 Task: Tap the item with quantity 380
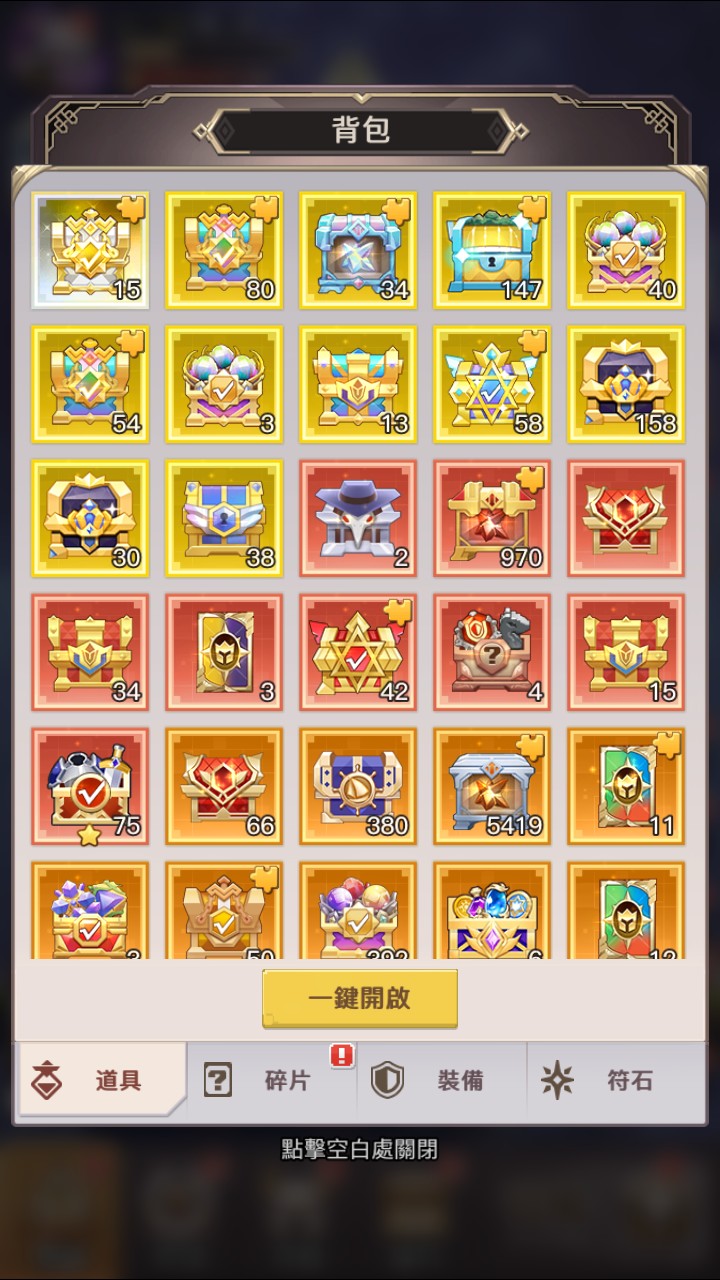[358, 786]
